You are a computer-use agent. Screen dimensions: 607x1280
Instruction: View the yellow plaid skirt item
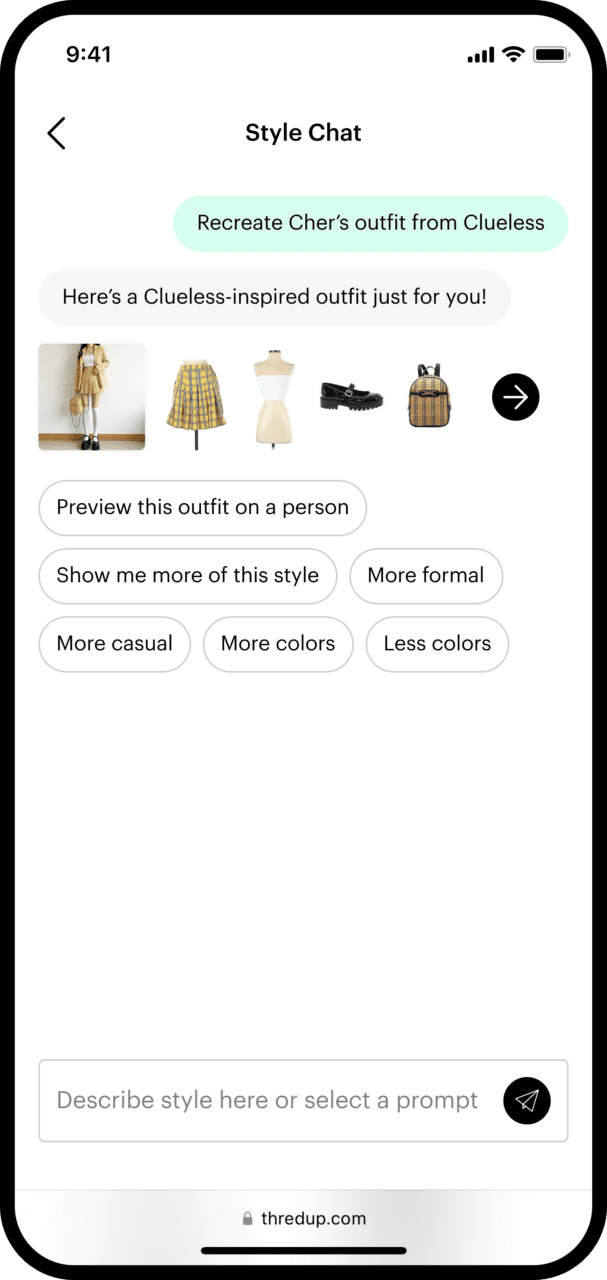[195, 397]
